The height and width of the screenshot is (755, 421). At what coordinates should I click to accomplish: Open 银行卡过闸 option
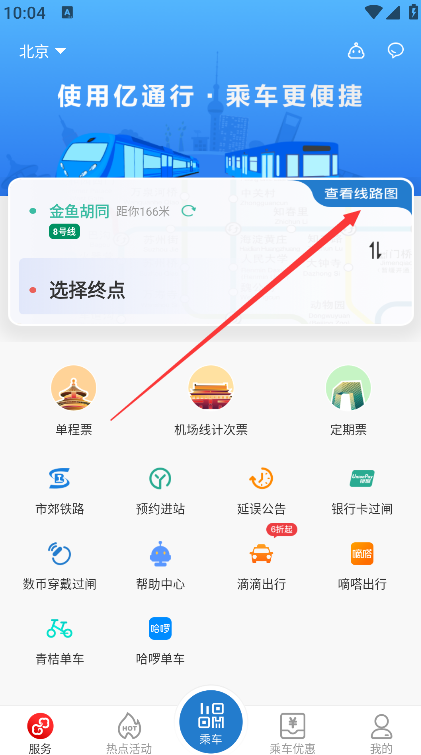tap(362, 491)
